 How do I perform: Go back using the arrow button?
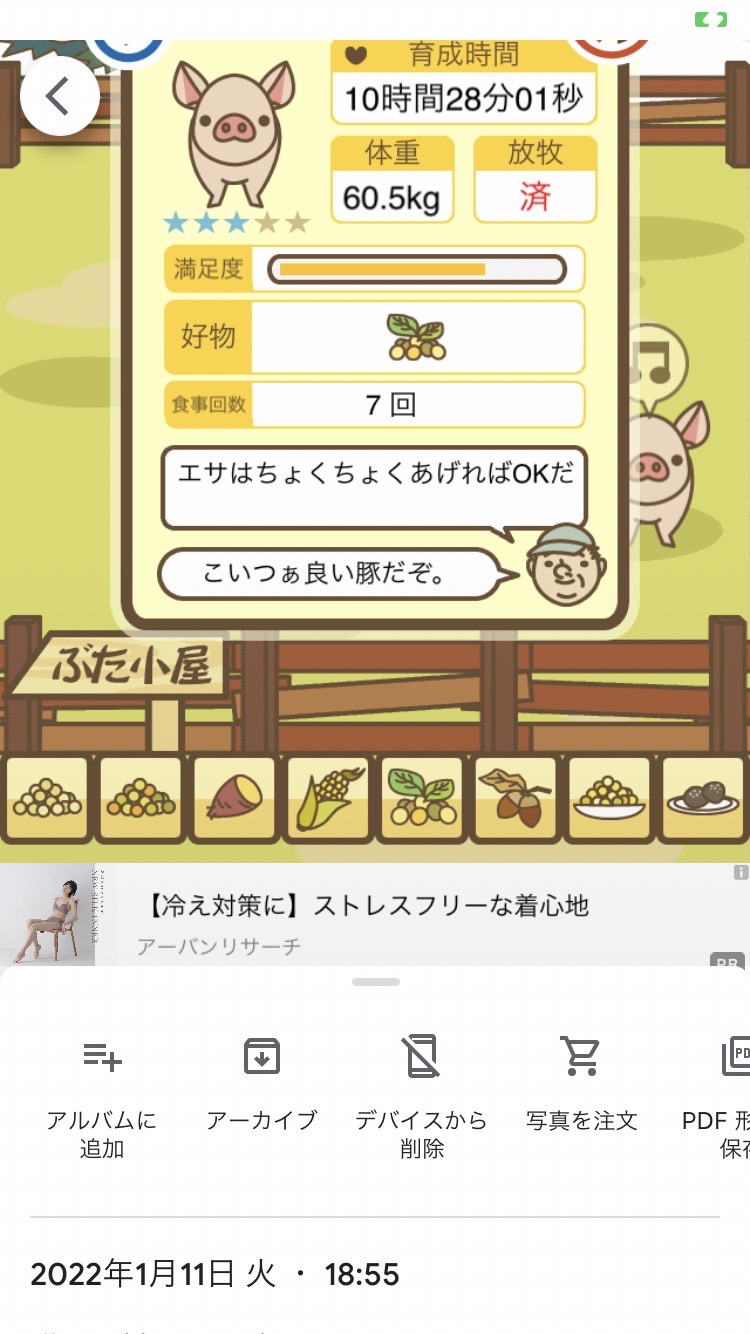(60, 96)
